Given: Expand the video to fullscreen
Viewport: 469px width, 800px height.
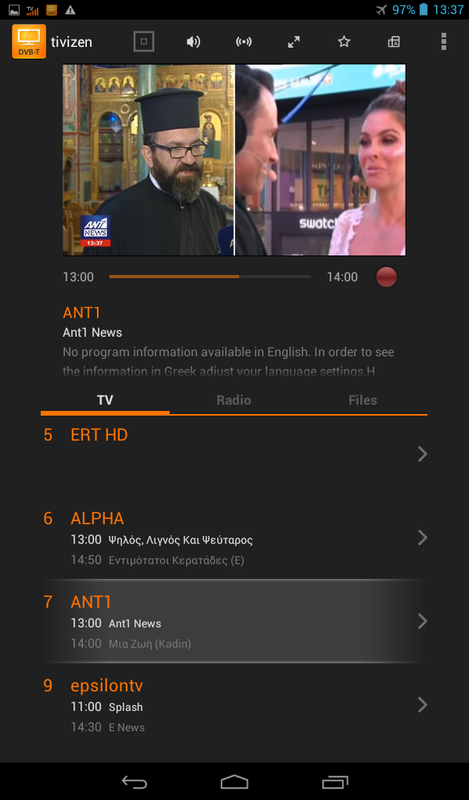Looking at the screenshot, I should (293, 42).
